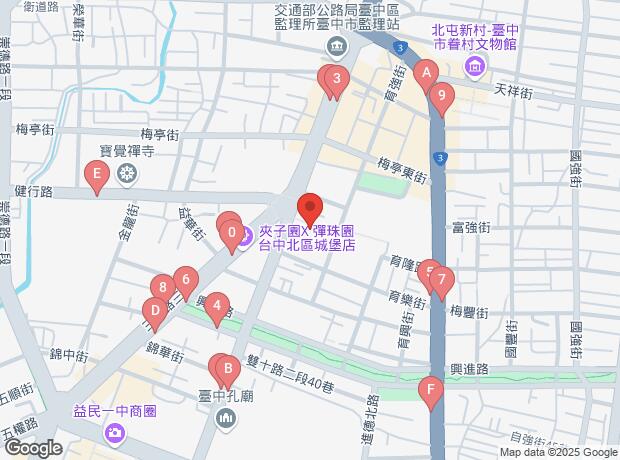620x460 pixels.
Task: Tap the marker numbered 9
Action: (441, 97)
